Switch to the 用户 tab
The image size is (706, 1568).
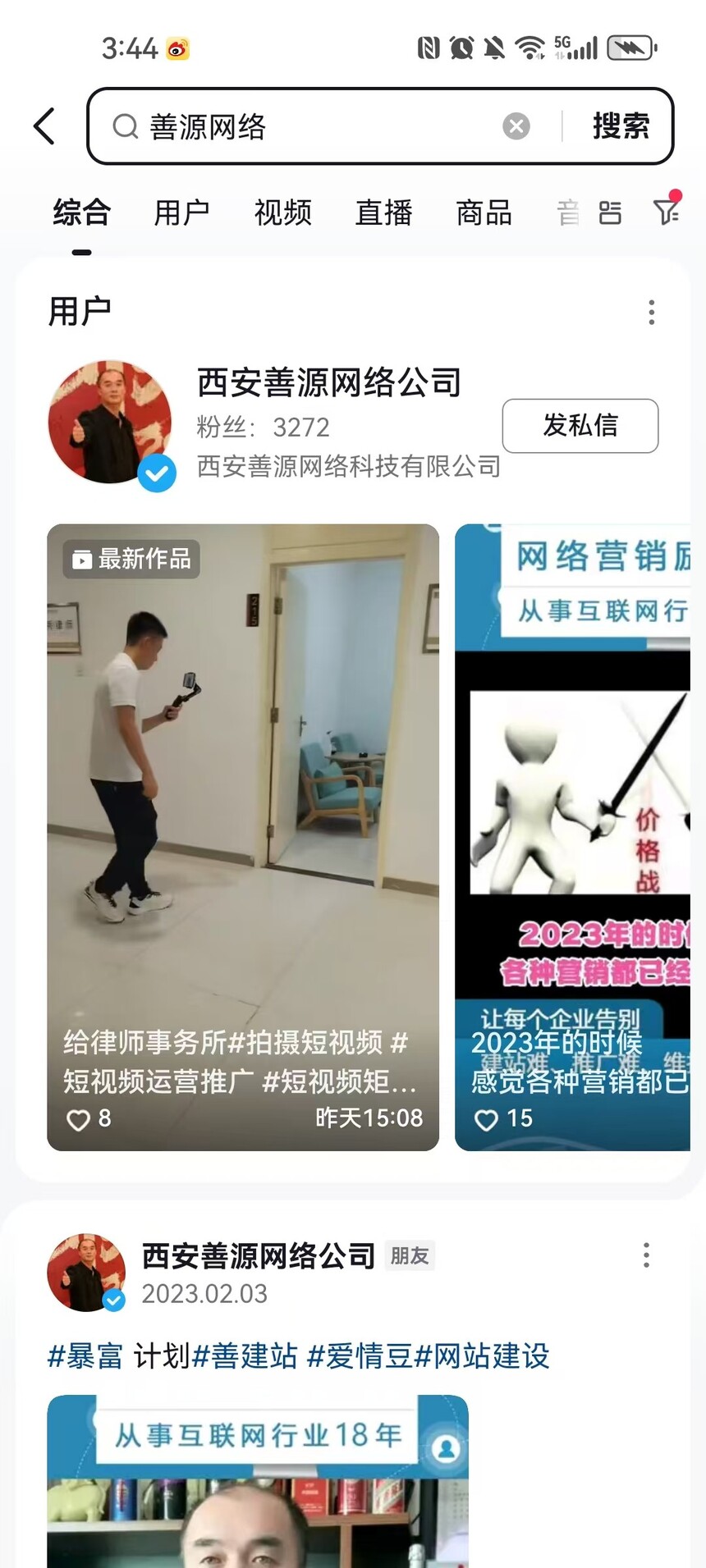tap(182, 213)
